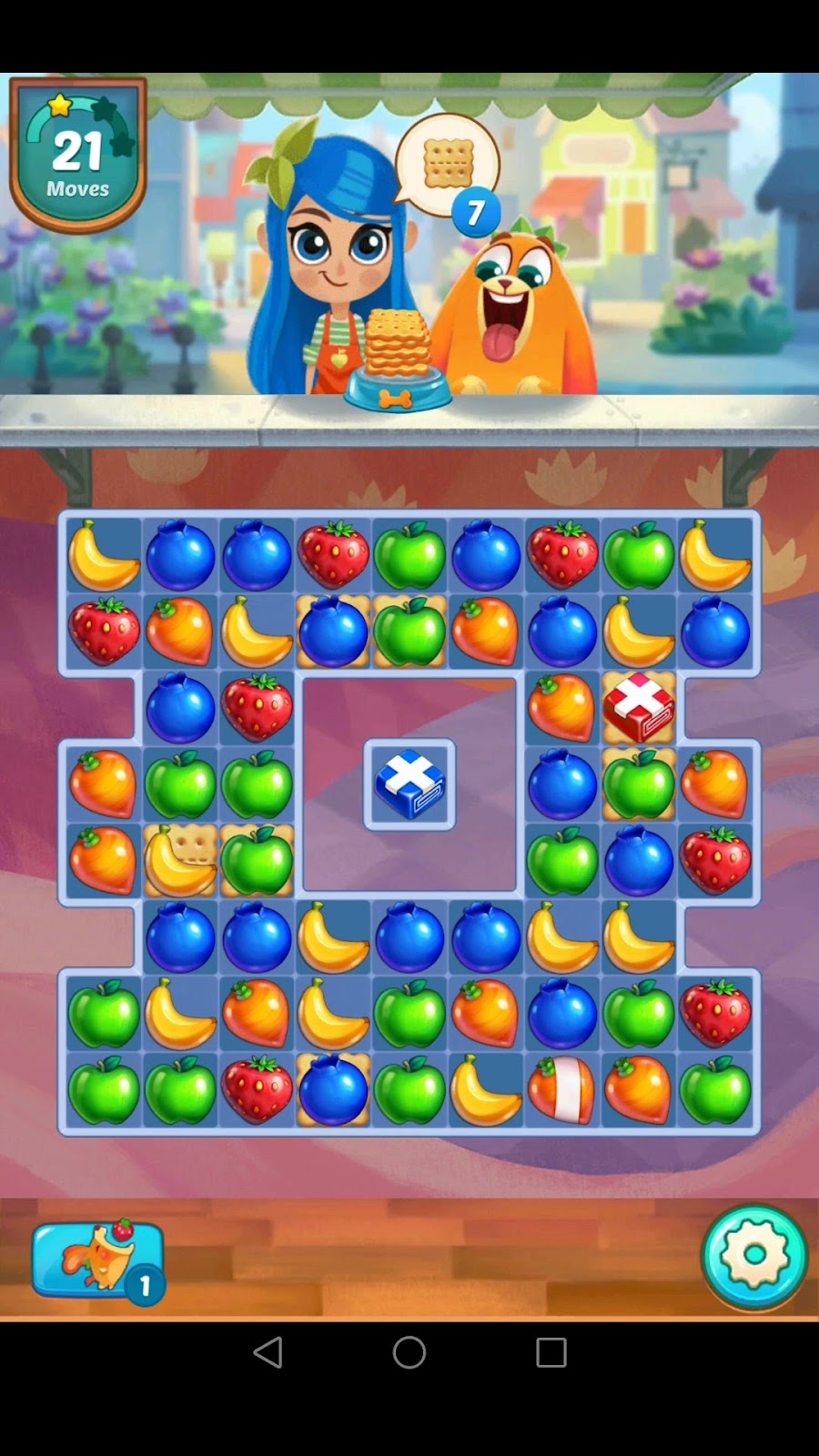Open the settings gear button

753,1257
